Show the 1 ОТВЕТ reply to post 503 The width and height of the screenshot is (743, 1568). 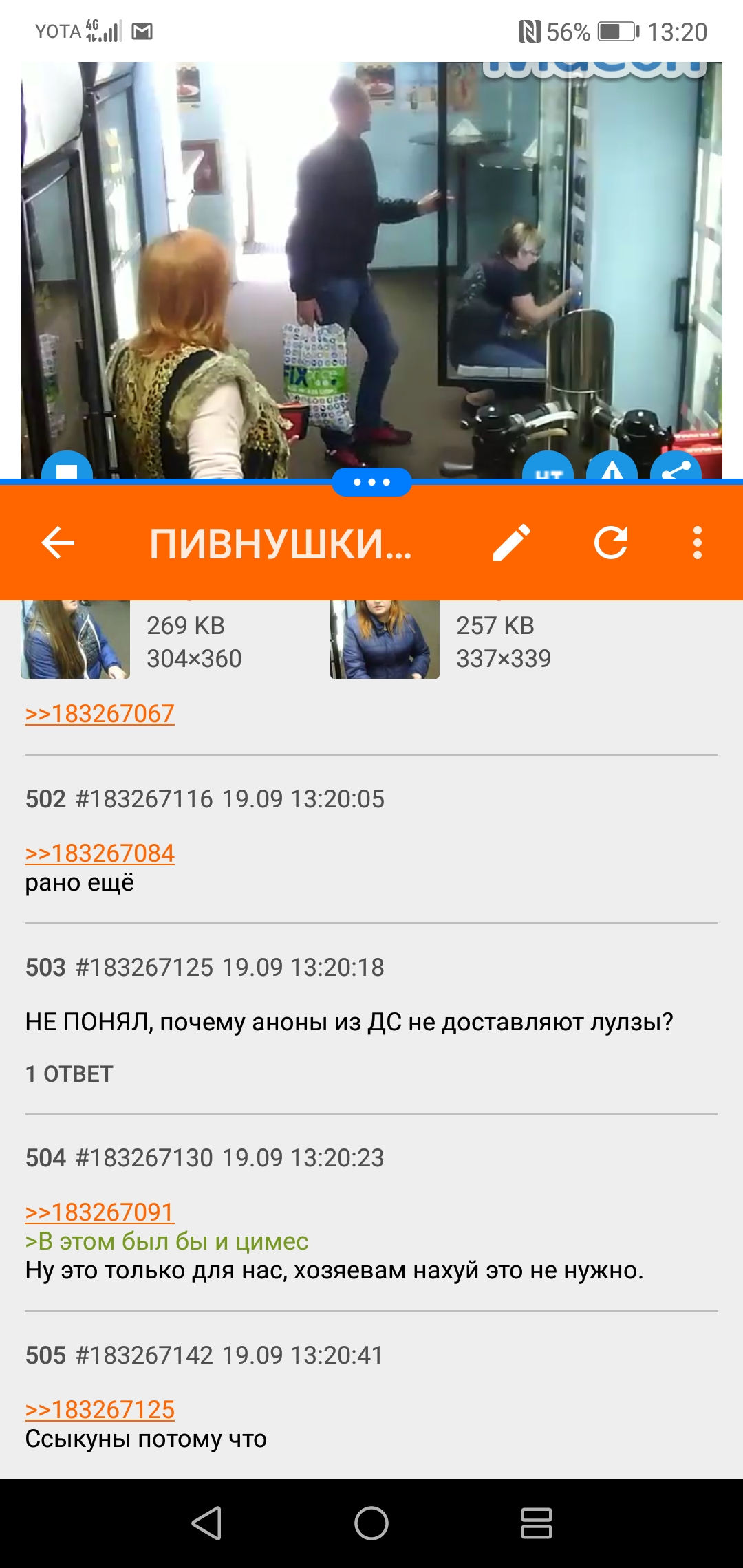tap(69, 1074)
